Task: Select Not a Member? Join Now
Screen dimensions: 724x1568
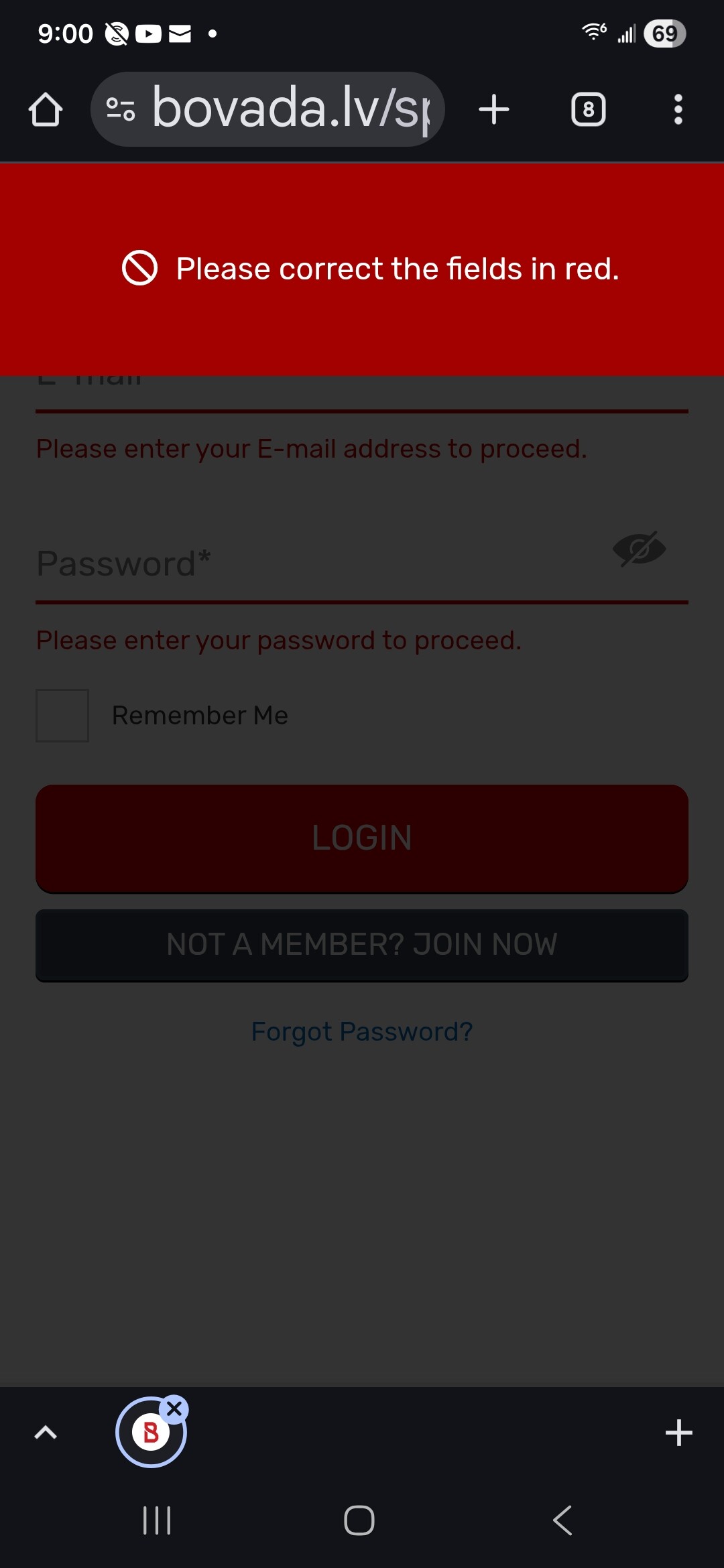Action: [362, 945]
